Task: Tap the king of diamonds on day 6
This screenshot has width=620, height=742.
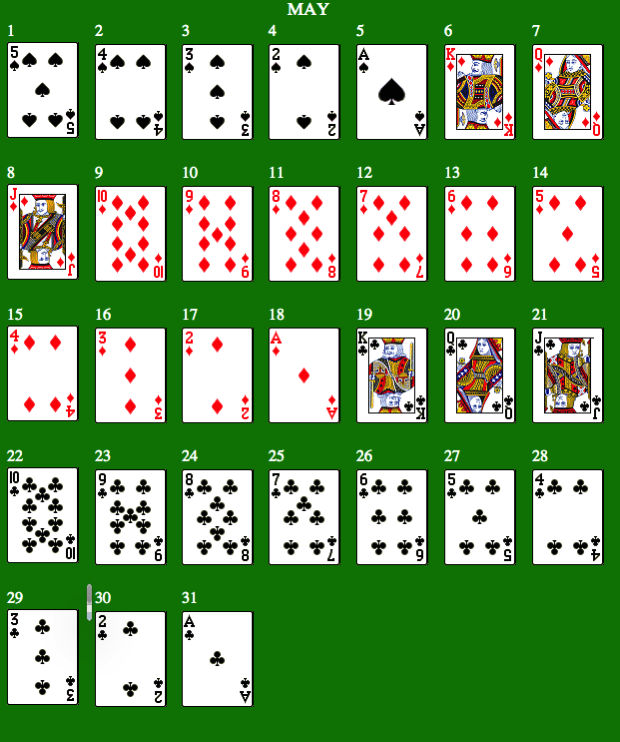Action: [x=480, y=91]
